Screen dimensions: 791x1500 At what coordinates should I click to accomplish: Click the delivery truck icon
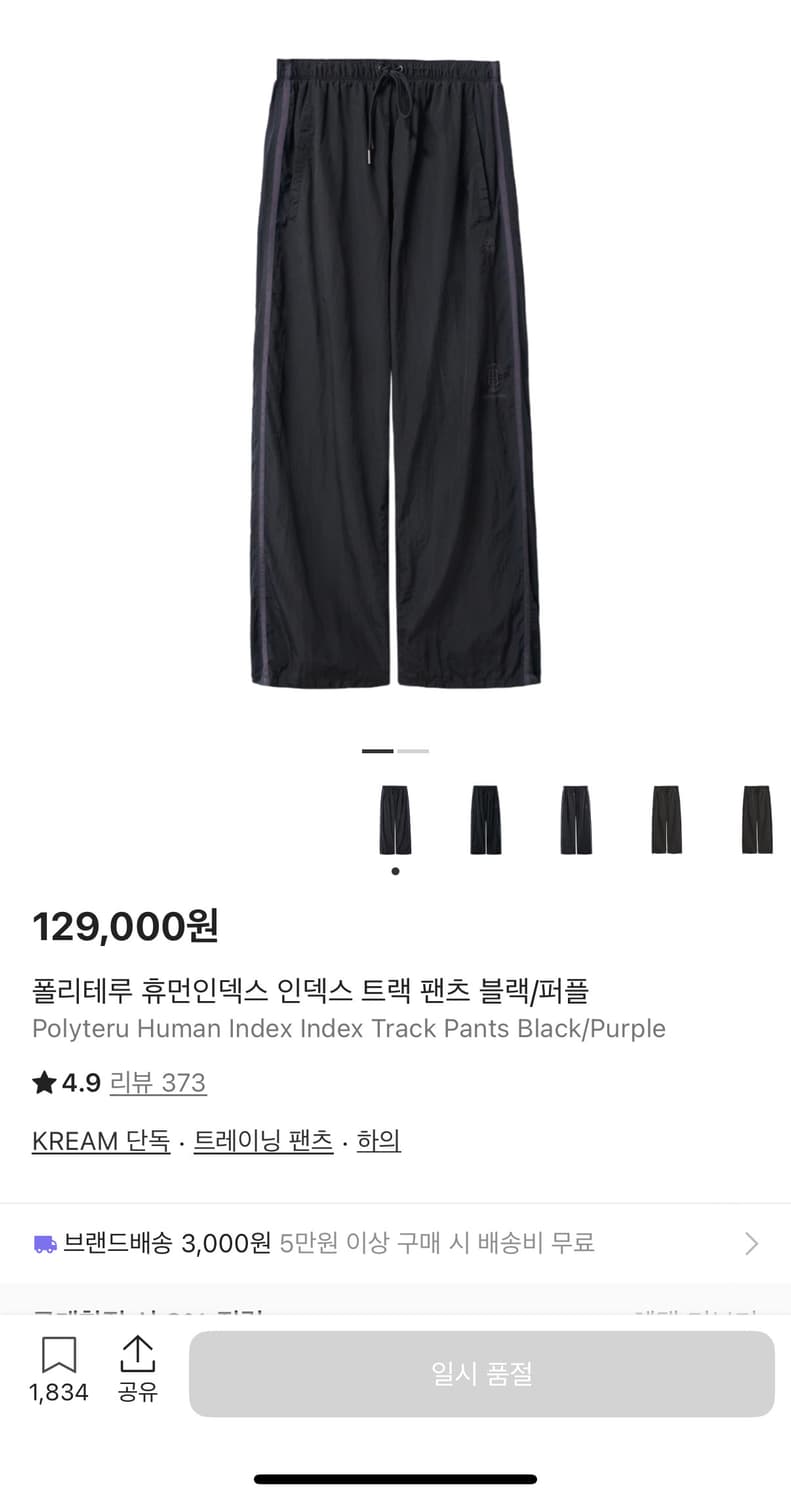[44, 1243]
